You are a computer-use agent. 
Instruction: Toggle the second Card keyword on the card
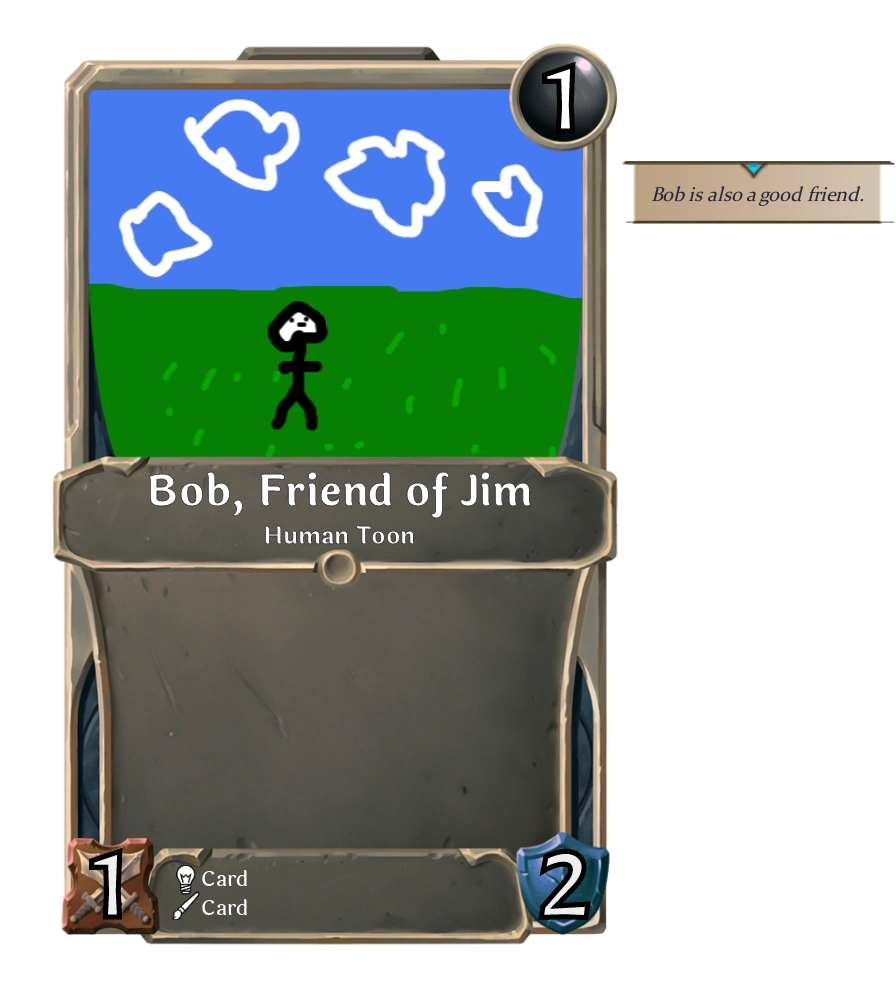click(225, 908)
